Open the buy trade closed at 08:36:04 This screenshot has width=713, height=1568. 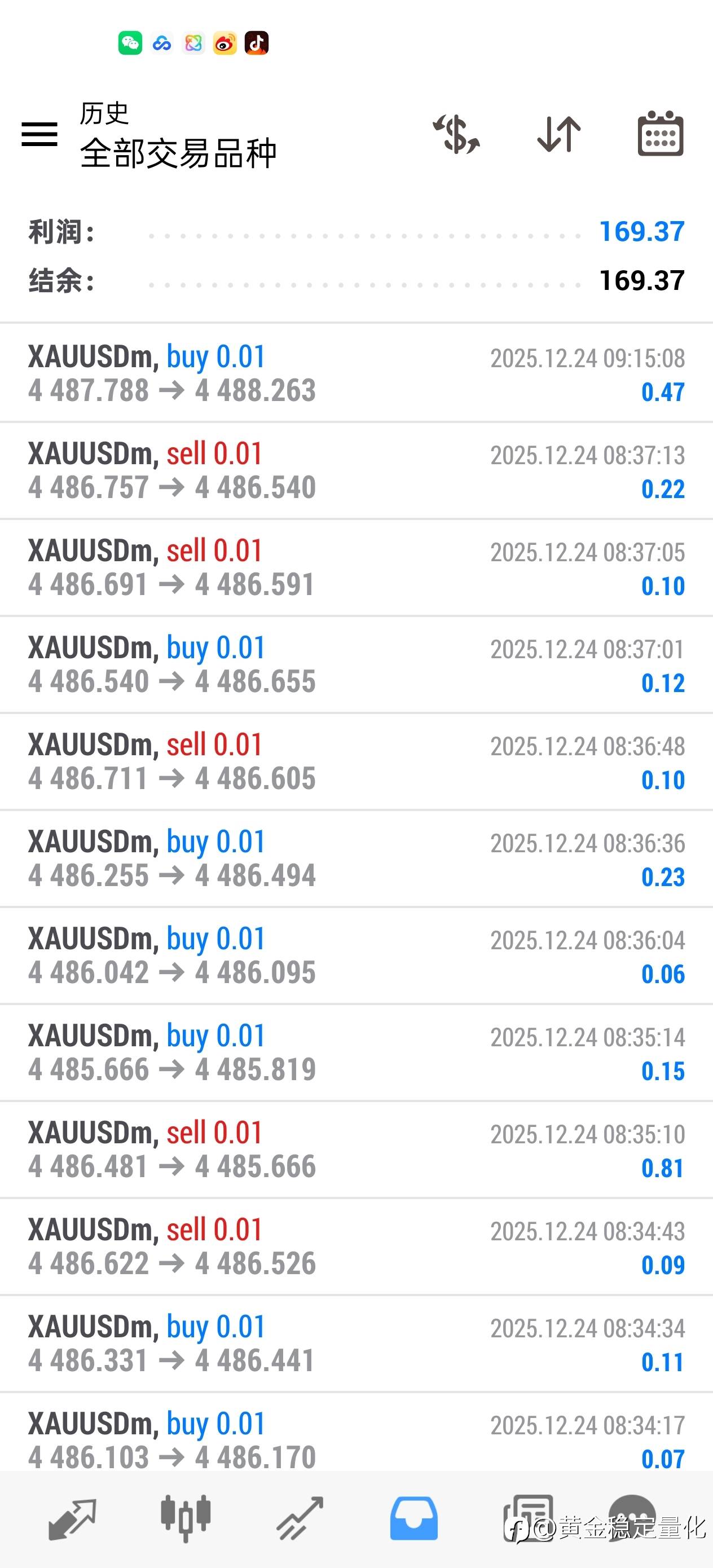pyautogui.click(x=356, y=955)
